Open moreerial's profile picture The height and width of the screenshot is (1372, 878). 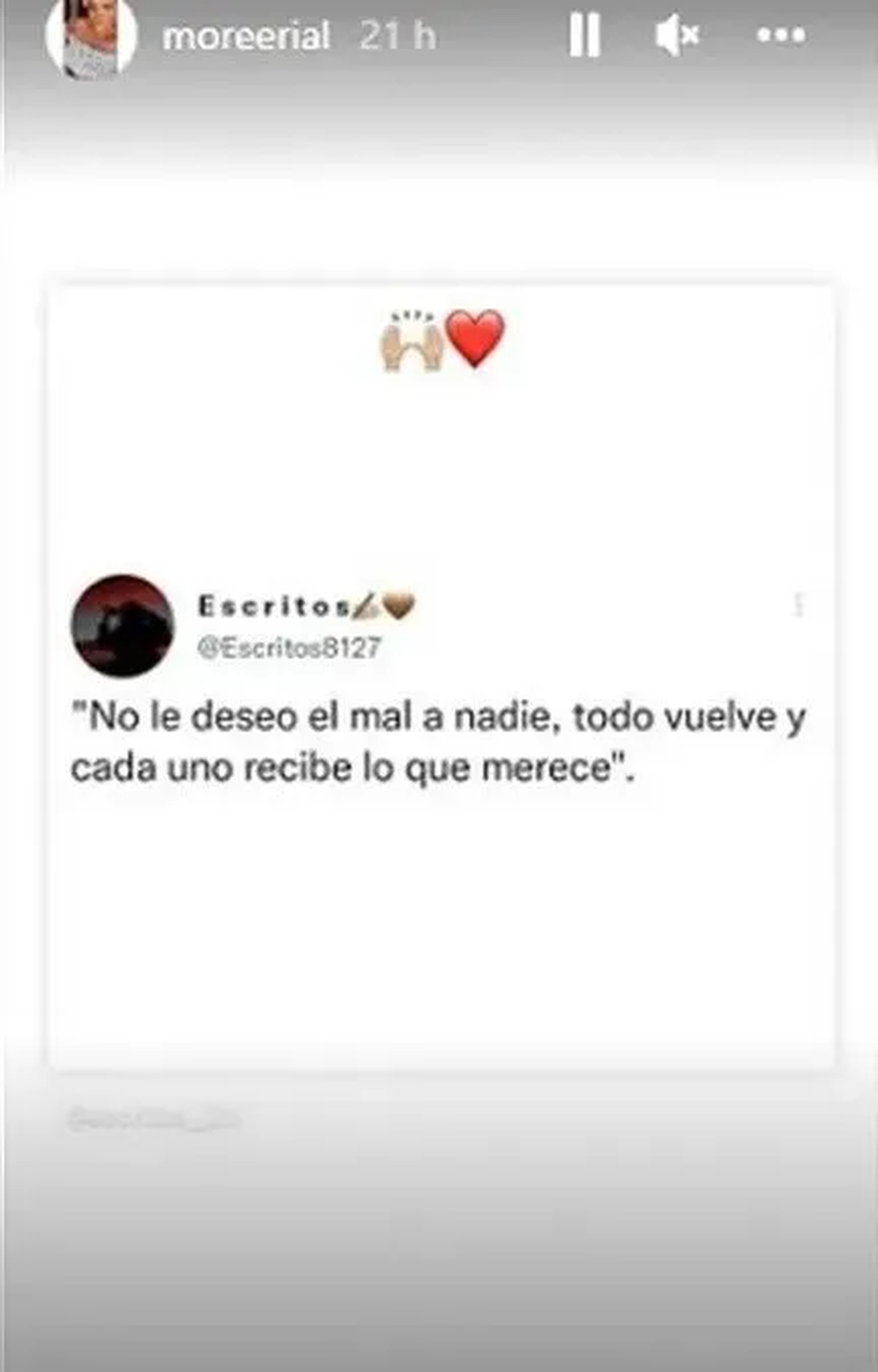pyautogui.click(x=91, y=38)
